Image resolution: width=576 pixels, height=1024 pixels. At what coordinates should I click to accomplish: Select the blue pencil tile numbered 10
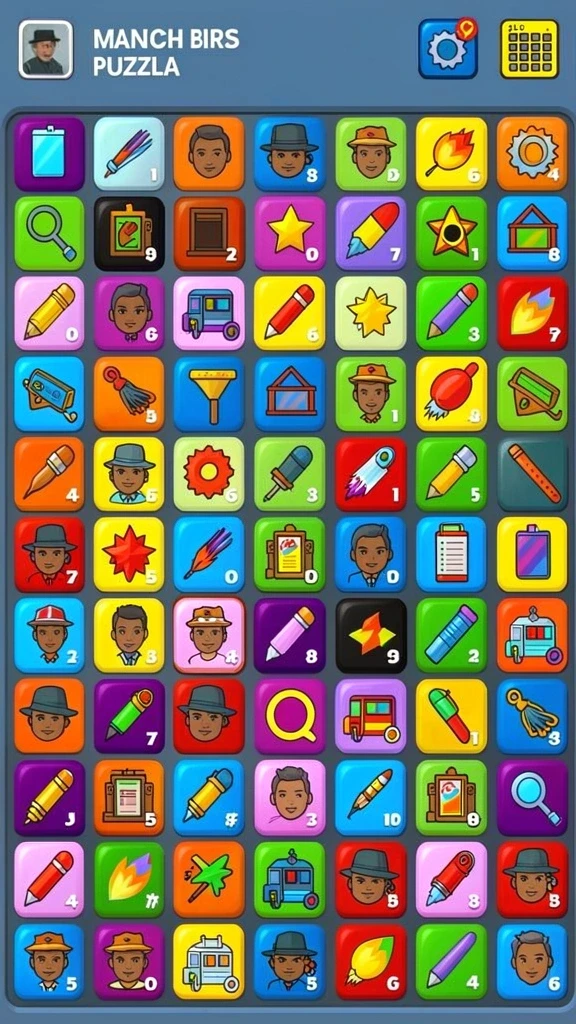[x=371, y=797]
